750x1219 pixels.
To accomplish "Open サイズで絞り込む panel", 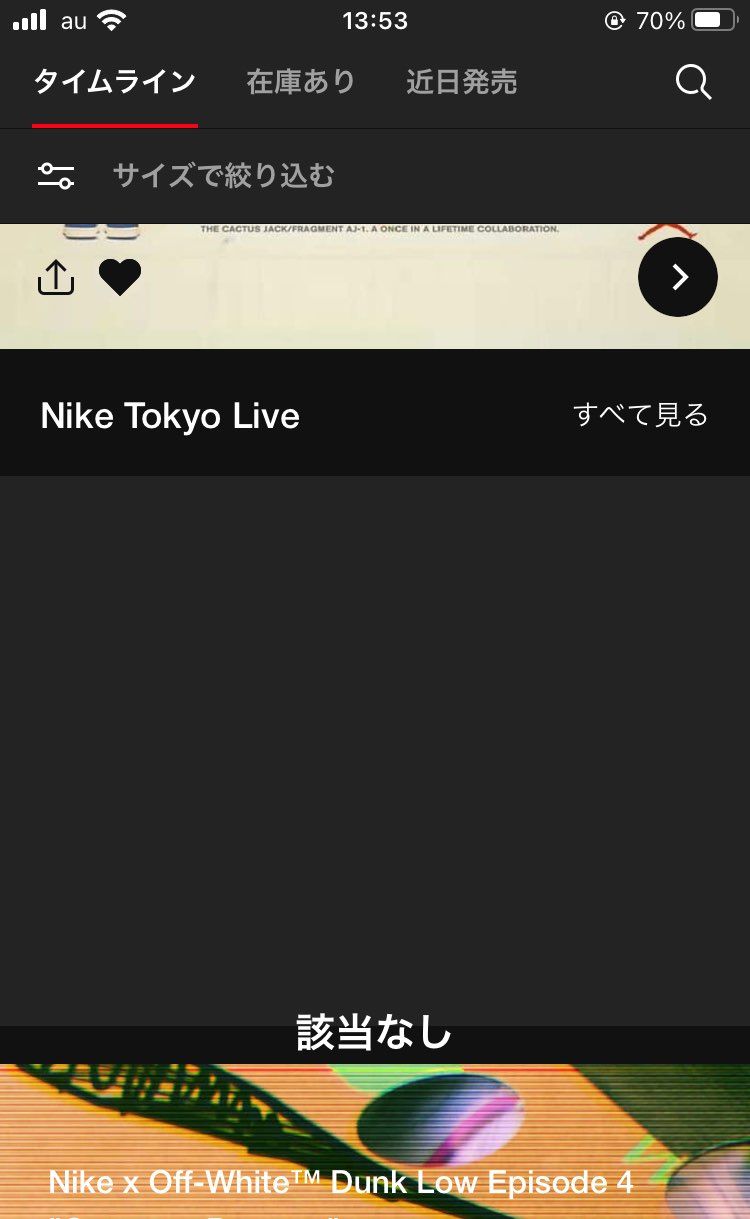I will pyautogui.click(x=225, y=175).
